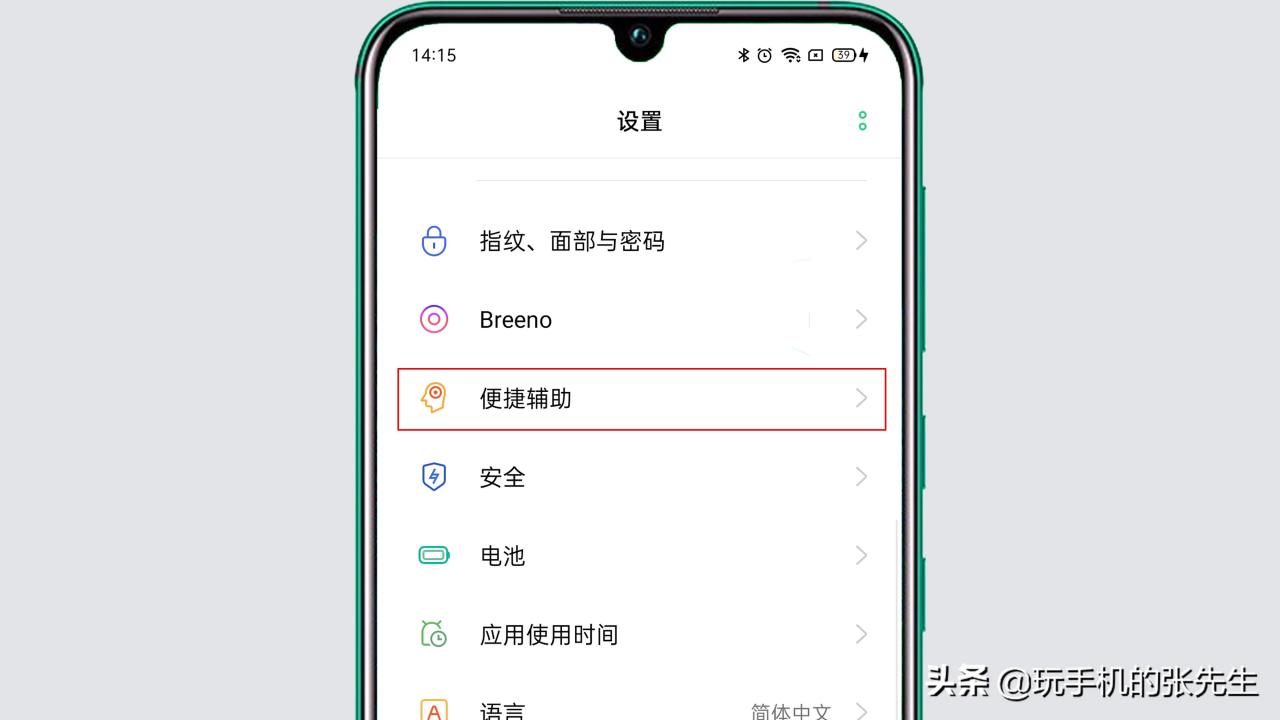Open 指纹、面部与密码 settings
The height and width of the screenshot is (720, 1280).
point(640,241)
